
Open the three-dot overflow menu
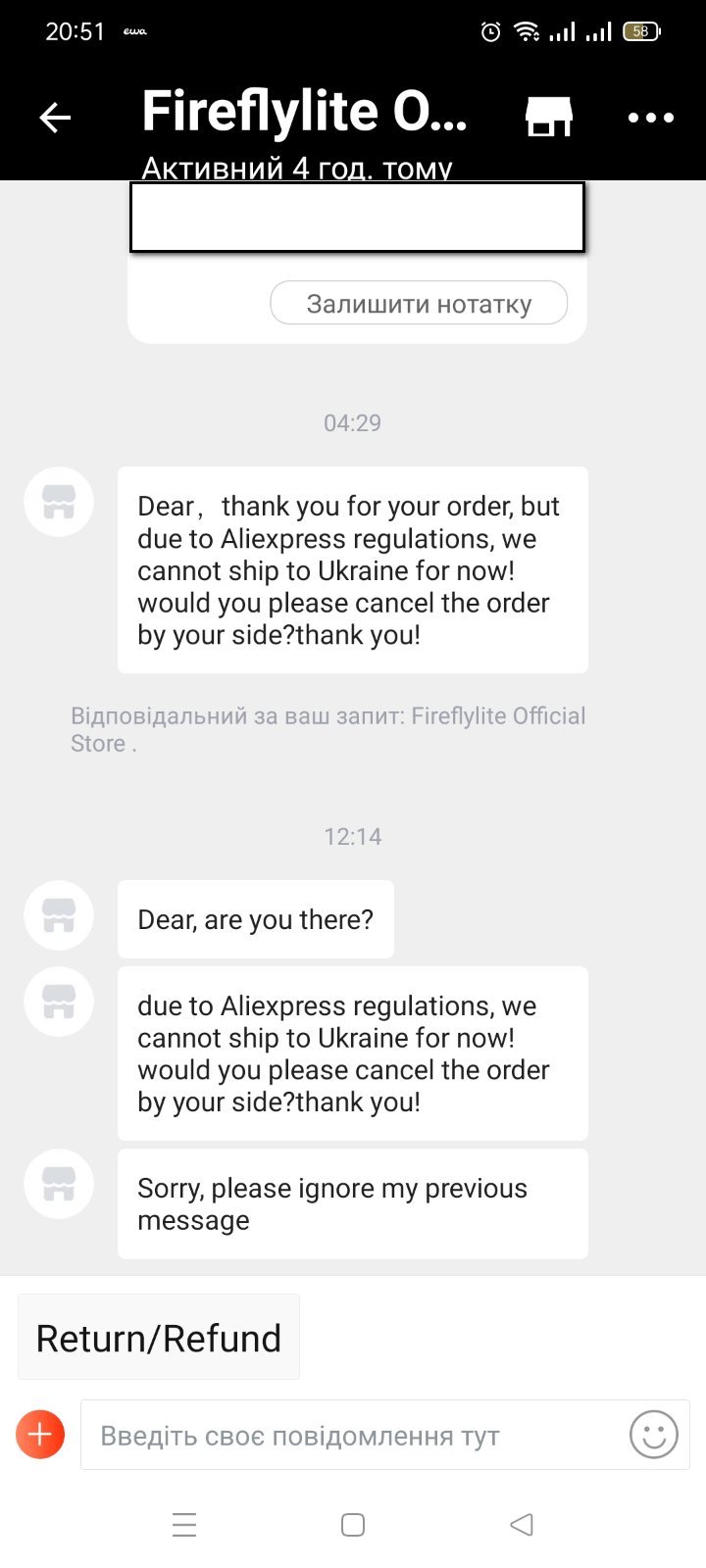tap(651, 118)
